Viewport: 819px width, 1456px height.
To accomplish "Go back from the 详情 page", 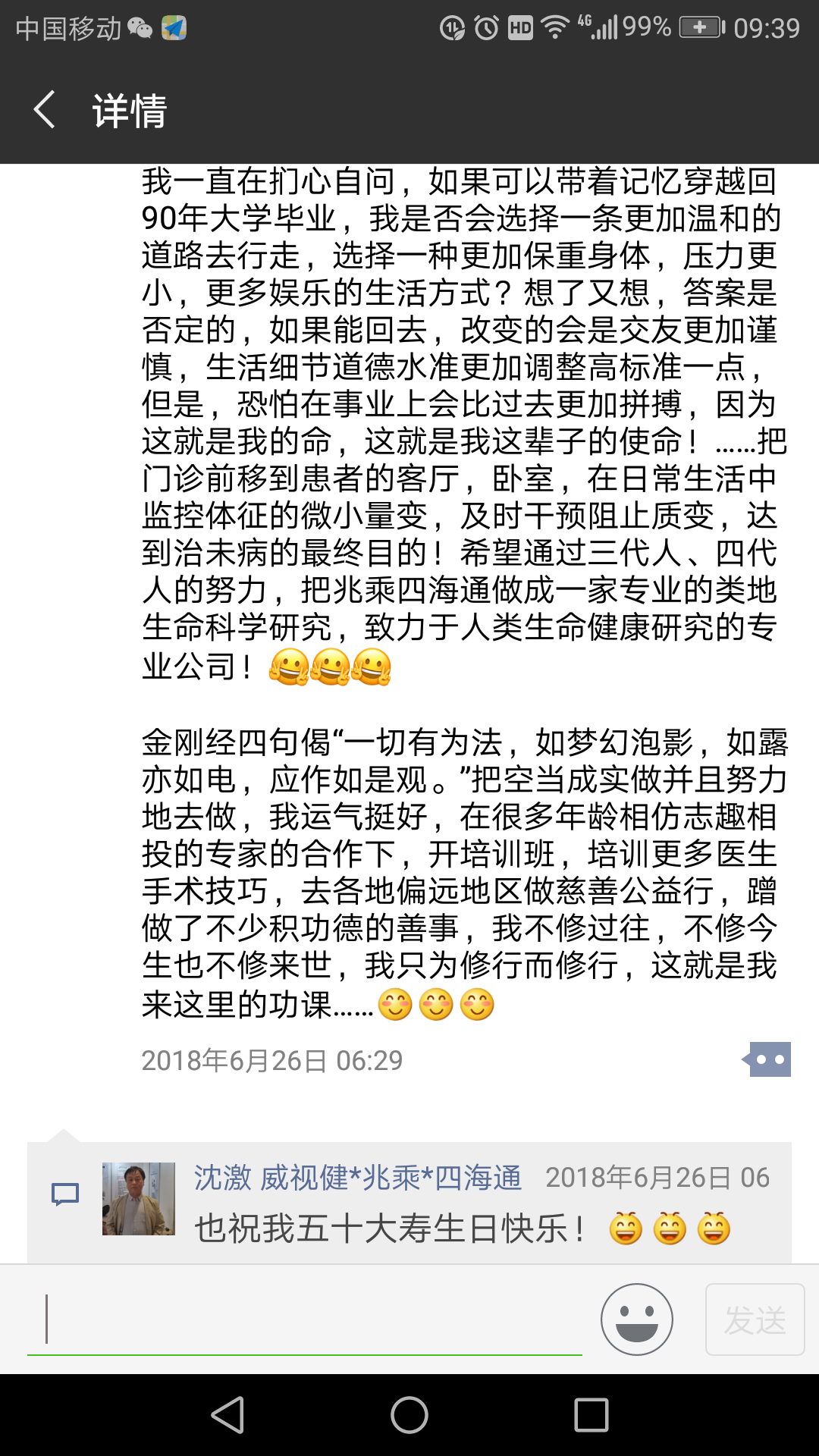I will coord(45,110).
